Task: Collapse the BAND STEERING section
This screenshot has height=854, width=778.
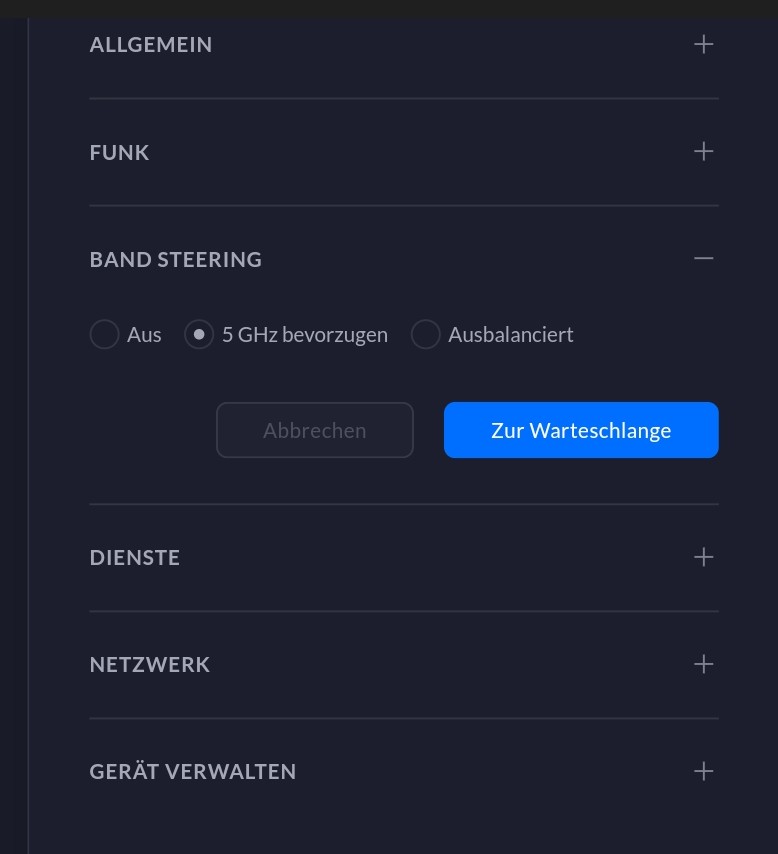Action: [704, 259]
